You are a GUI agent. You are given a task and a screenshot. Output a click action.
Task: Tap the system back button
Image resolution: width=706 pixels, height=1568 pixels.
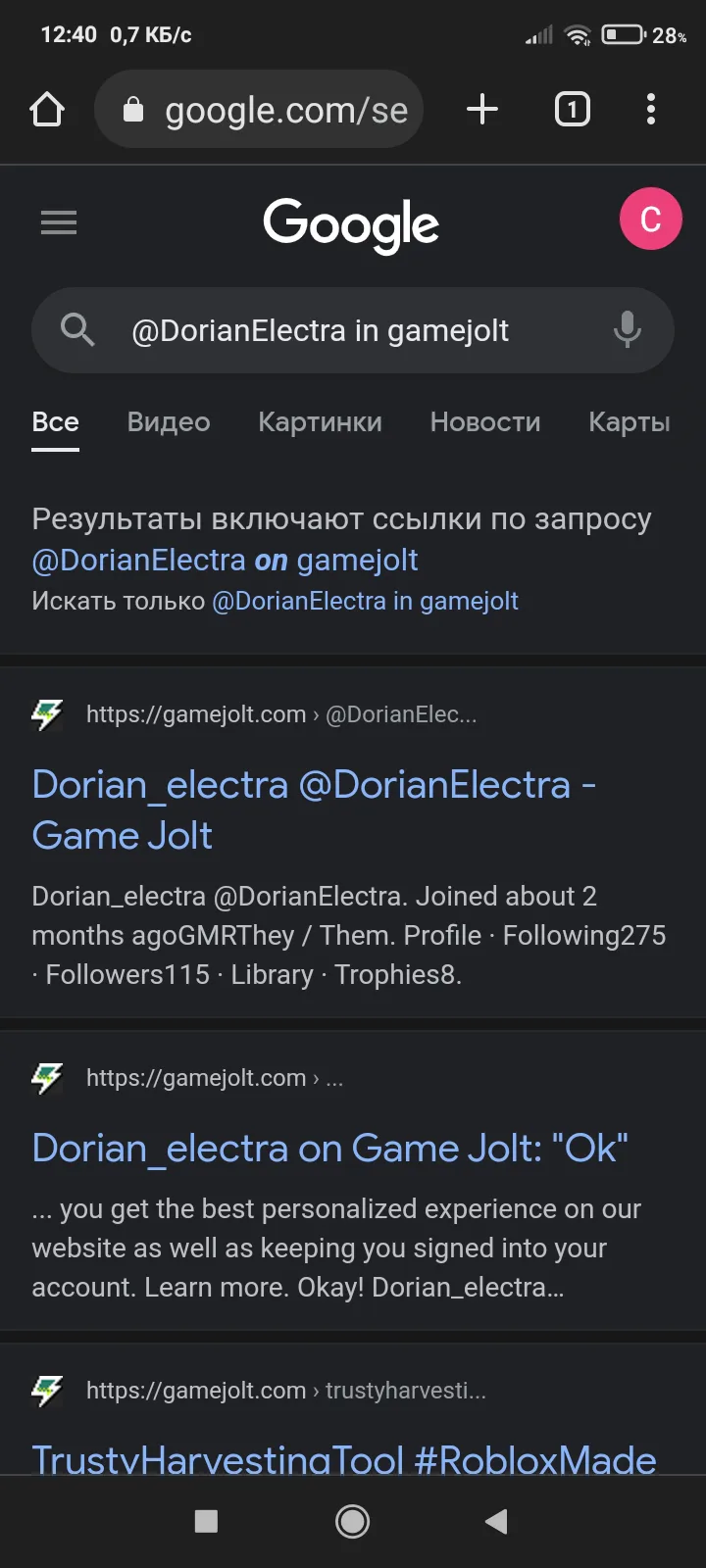497,1521
